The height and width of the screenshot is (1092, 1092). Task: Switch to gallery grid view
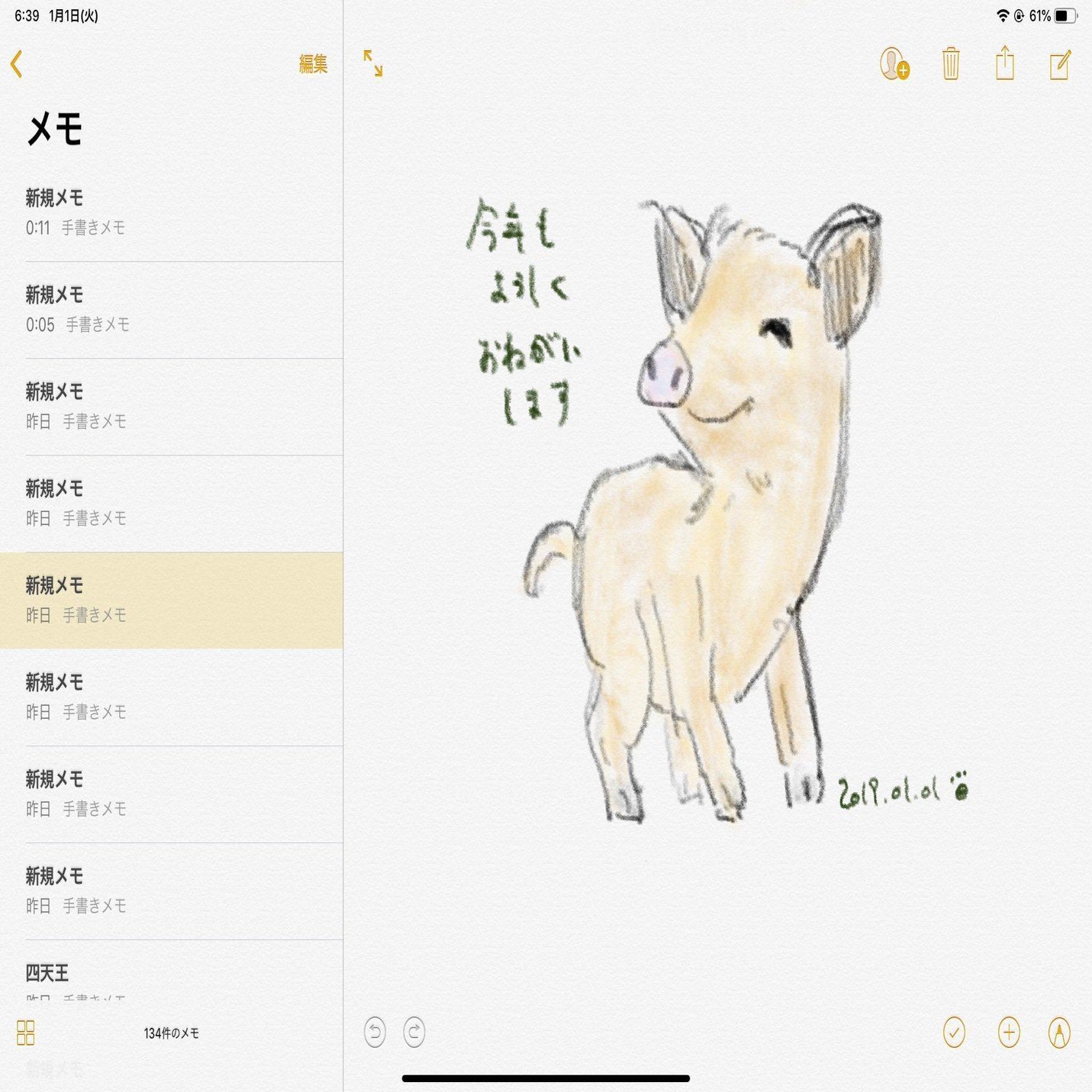tap(26, 1033)
